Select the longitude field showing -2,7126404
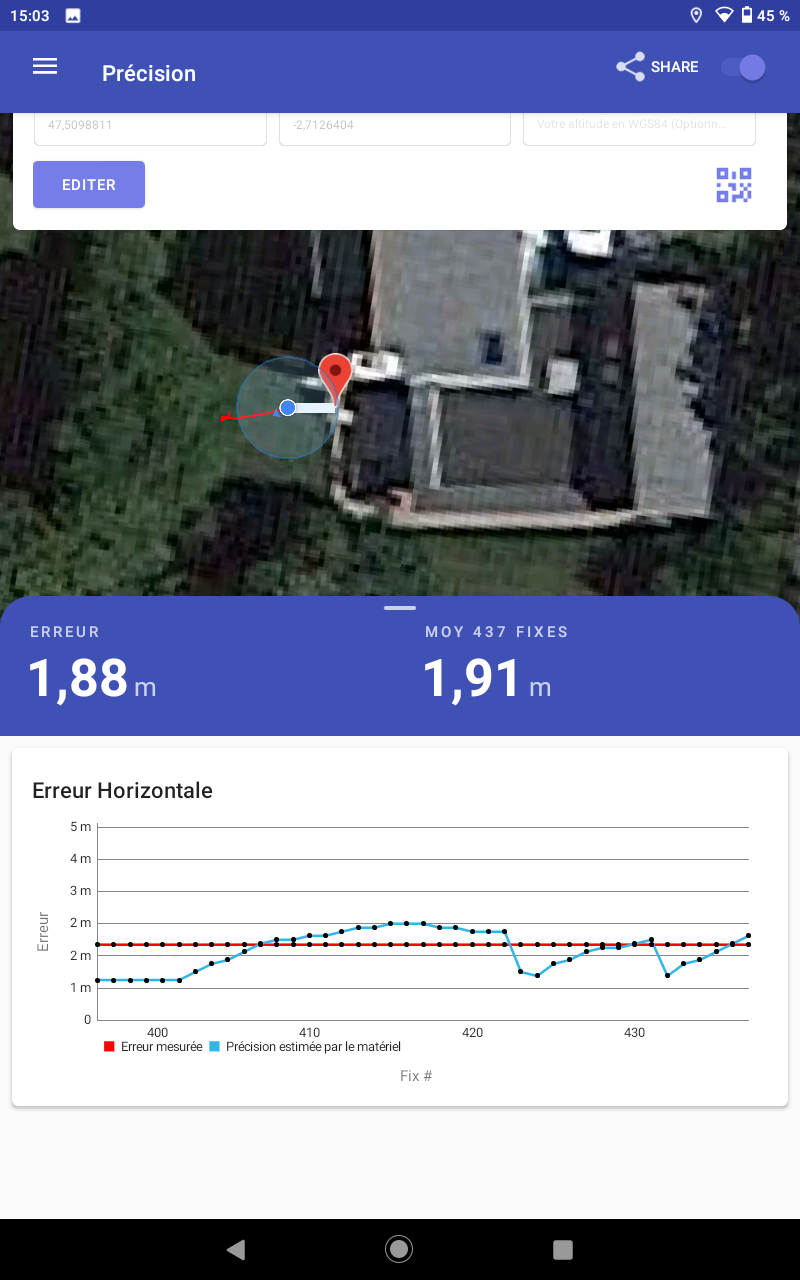This screenshot has height=1280, width=800. [x=395, y=128]
